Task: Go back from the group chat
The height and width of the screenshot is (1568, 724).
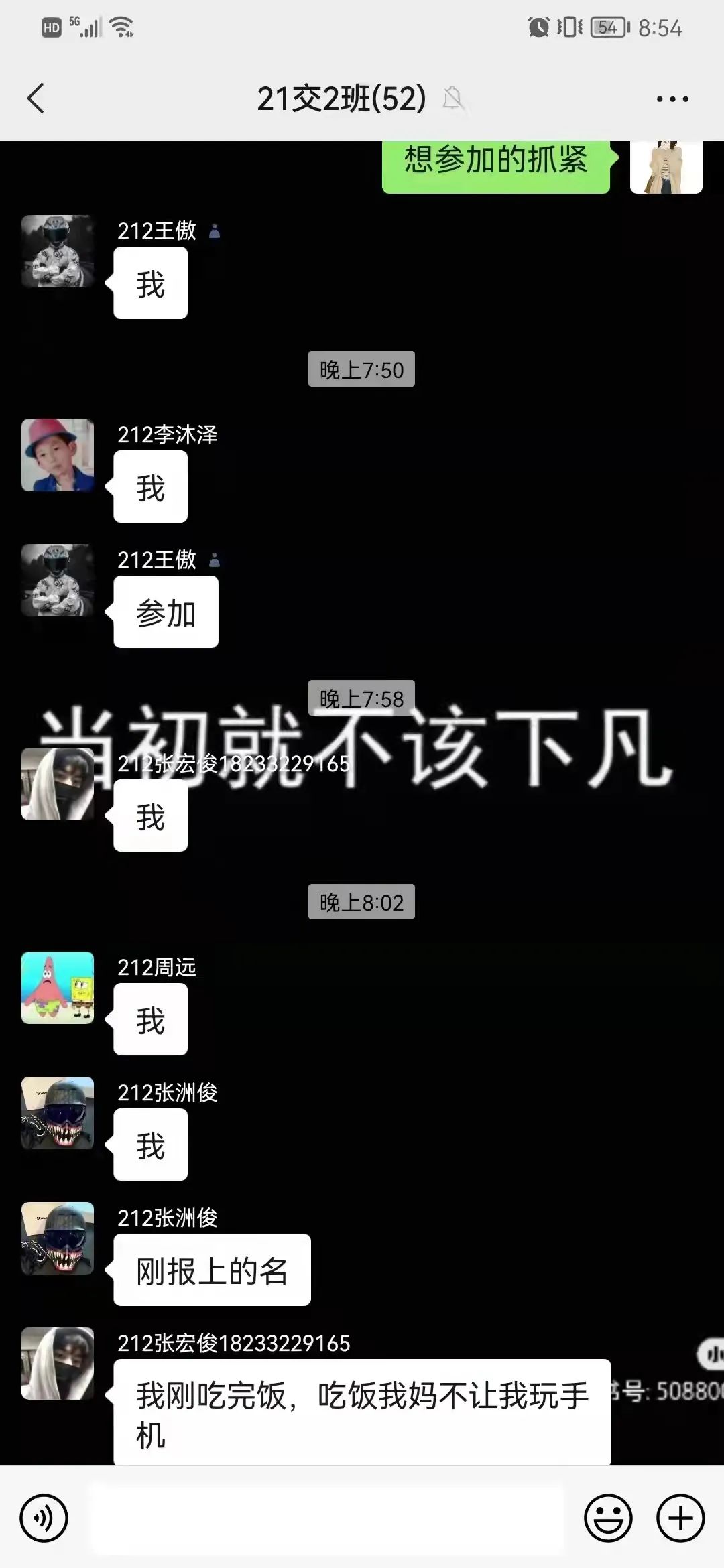Action: tap(36, 99)
